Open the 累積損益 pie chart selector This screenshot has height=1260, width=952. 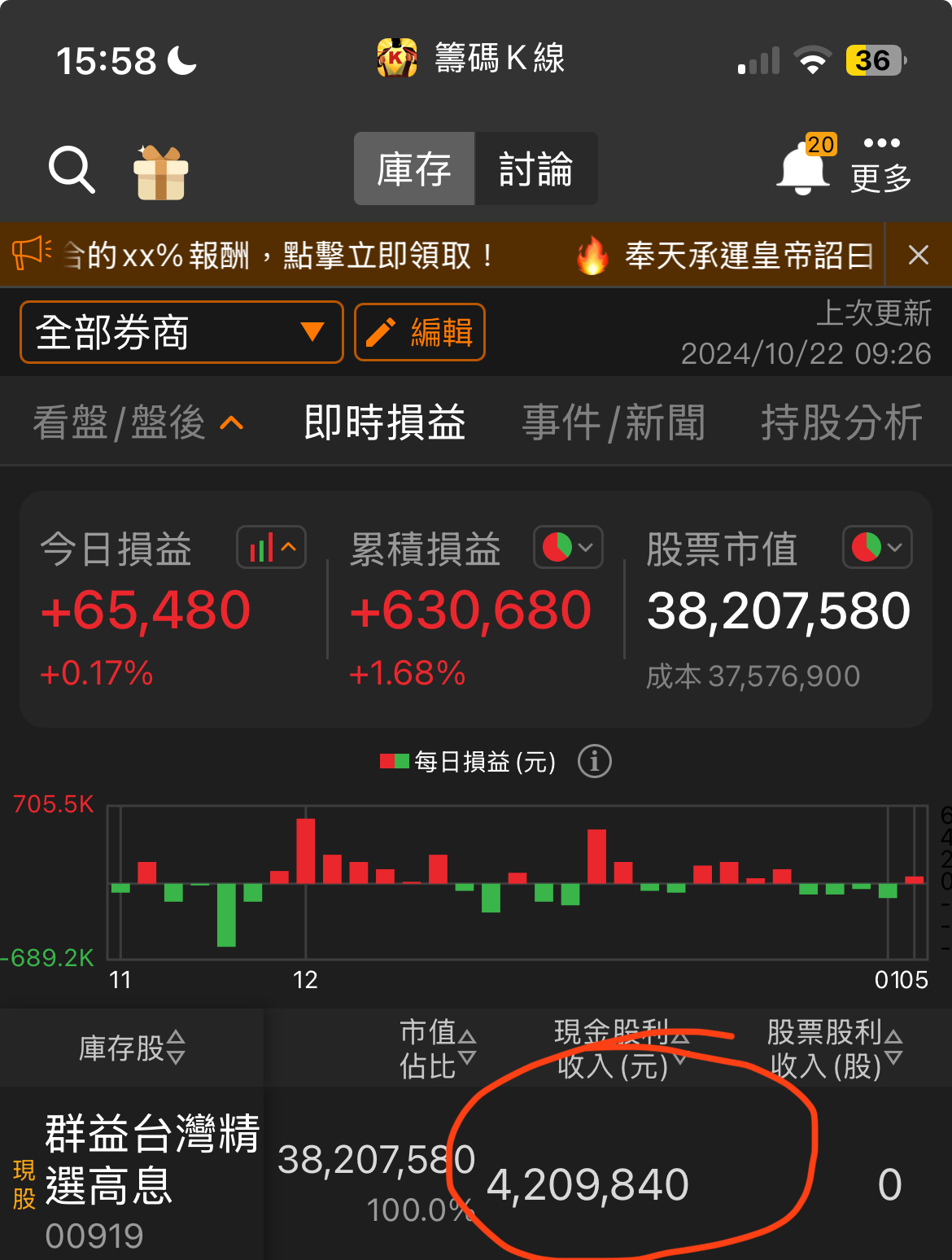(x=568, y=547)
